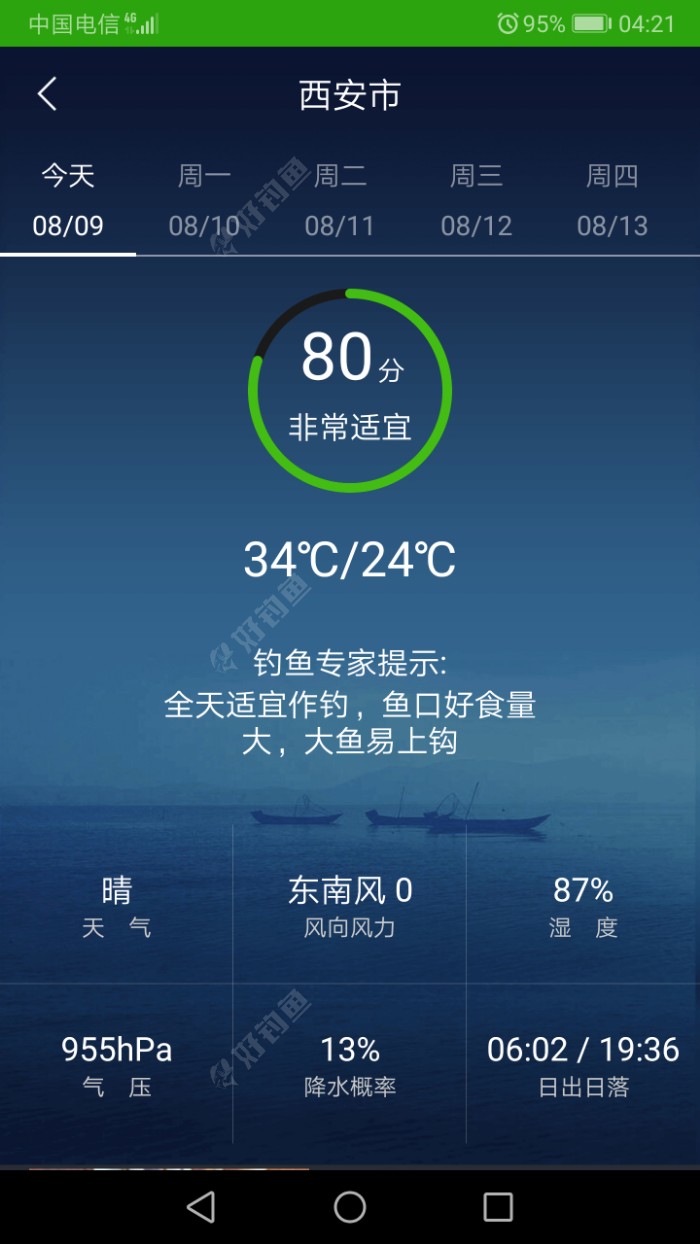Image resolution: width=700 pixels, height=1244 pixels.
Task: Go back using the top-left arrow
Action: (x=47, y=95)
